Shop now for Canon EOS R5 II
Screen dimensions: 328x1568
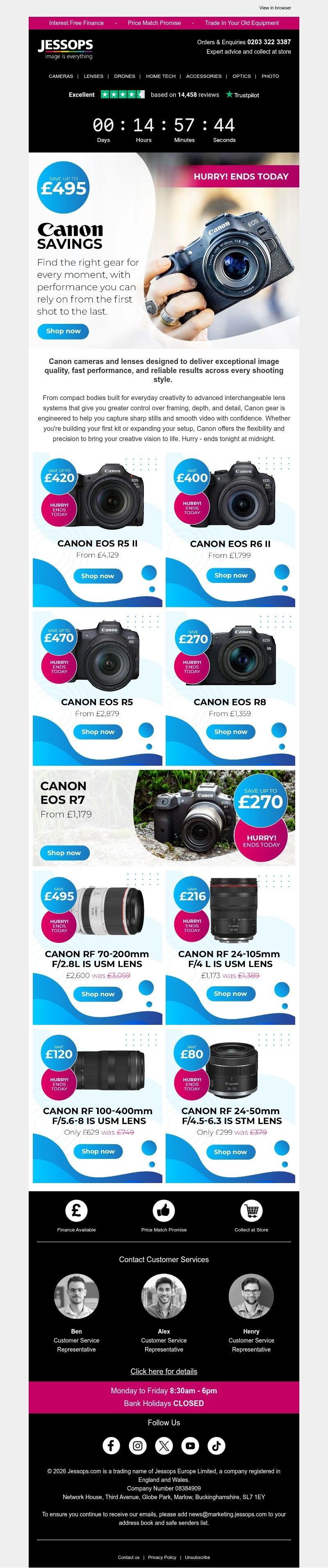(x=97, y=576)
